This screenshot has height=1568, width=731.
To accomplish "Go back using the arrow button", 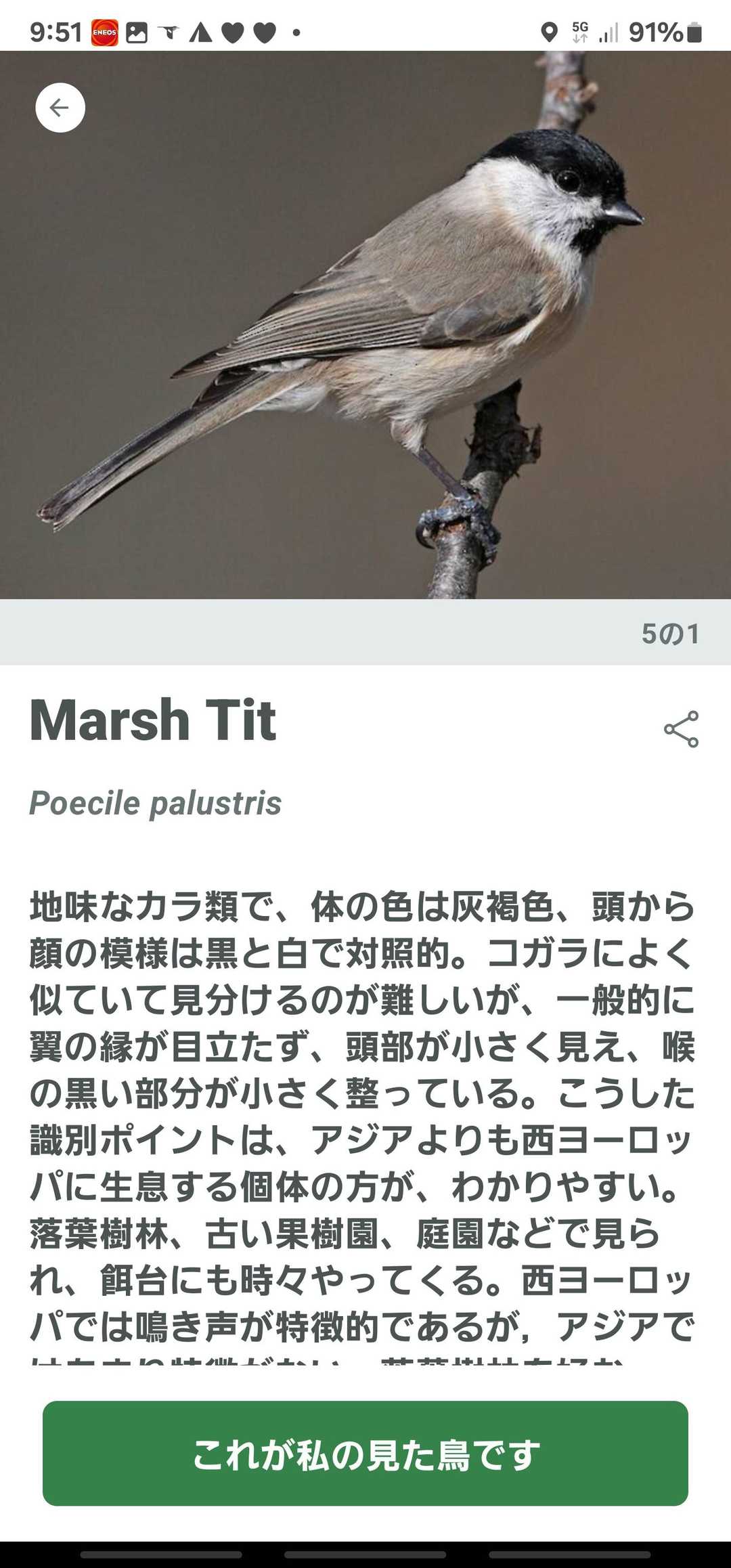I will 60,108.
